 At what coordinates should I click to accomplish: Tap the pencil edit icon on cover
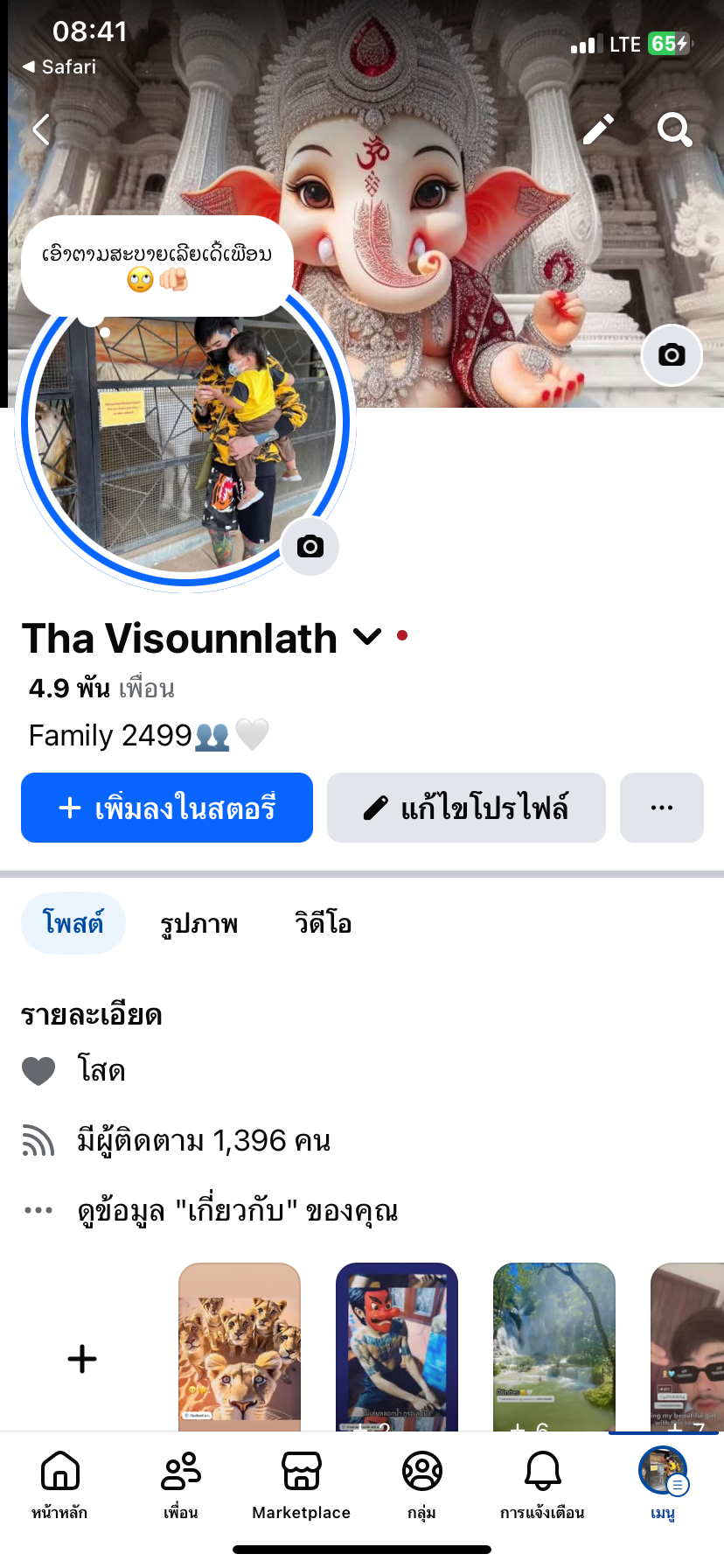[599, 129]
